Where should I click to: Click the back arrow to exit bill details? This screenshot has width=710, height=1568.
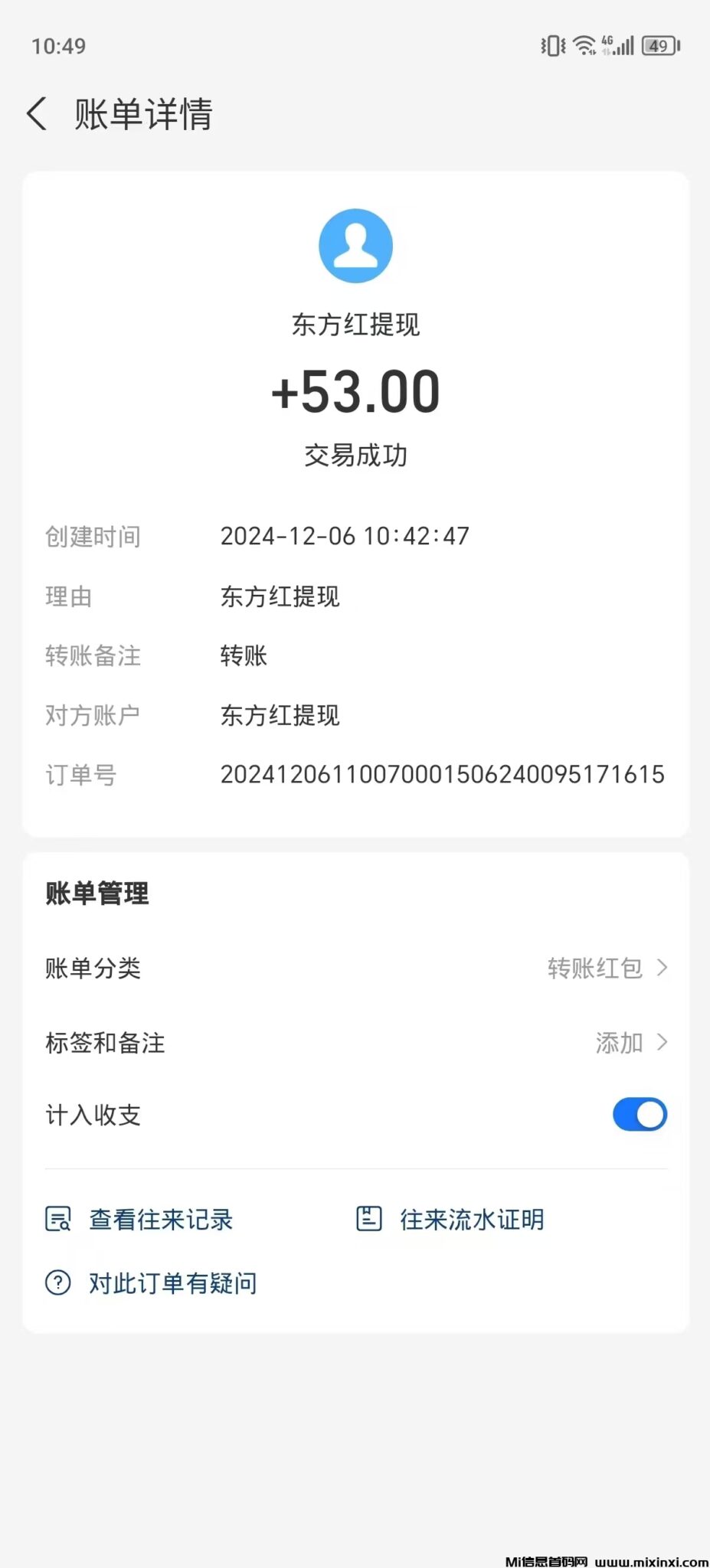pyautogui.click(x=35, y=113)
